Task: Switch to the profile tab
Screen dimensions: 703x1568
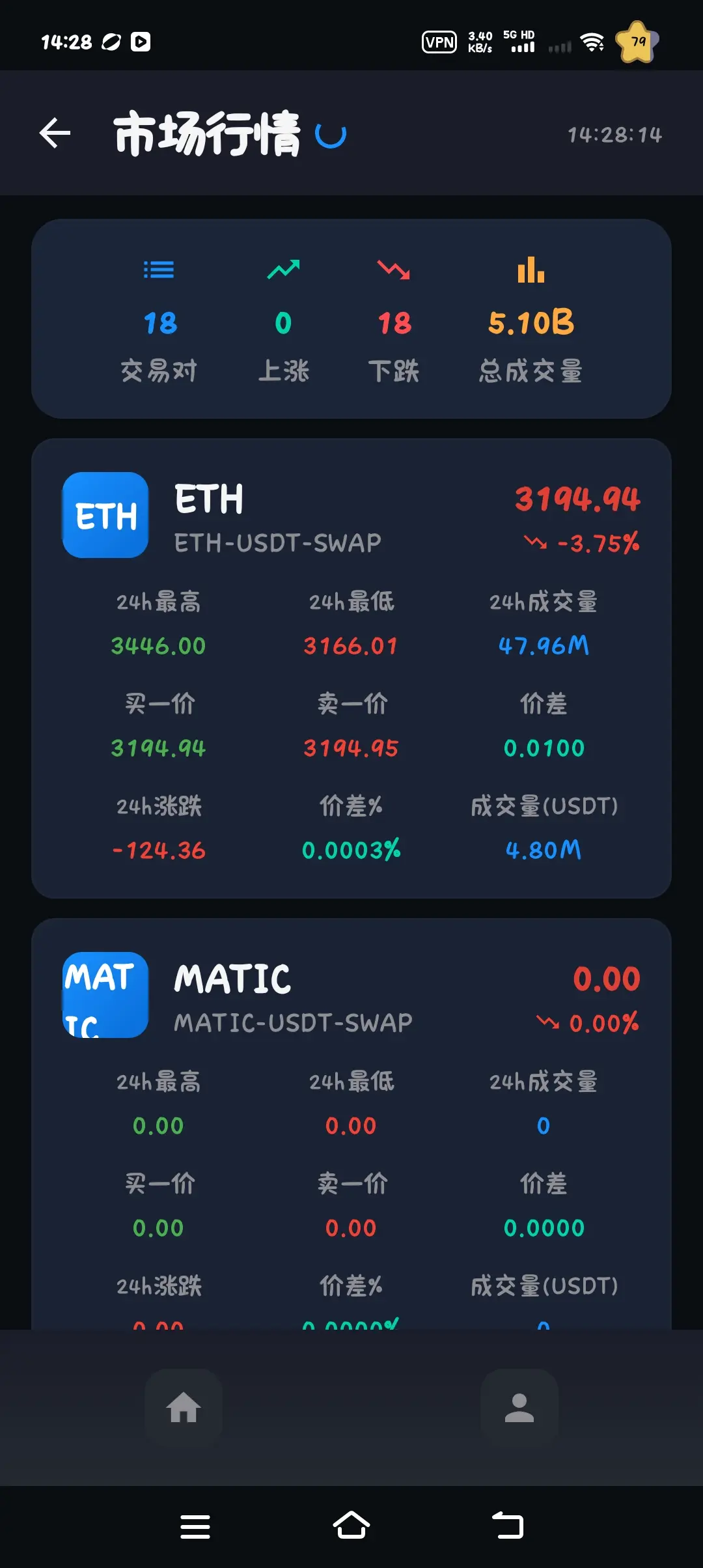Action: (x=519, y=1407)
